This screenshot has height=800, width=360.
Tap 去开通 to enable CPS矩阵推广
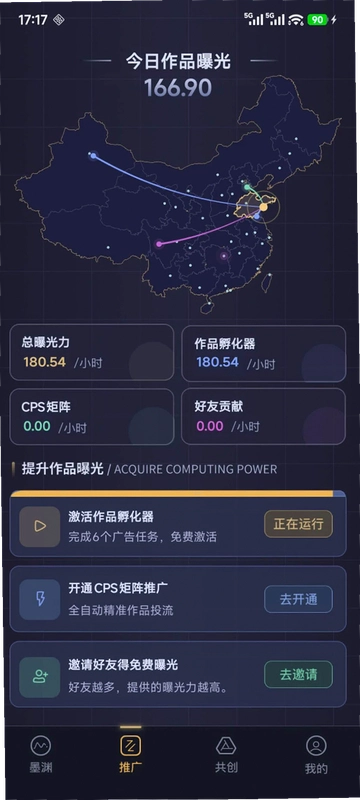(x=298, y=599)
